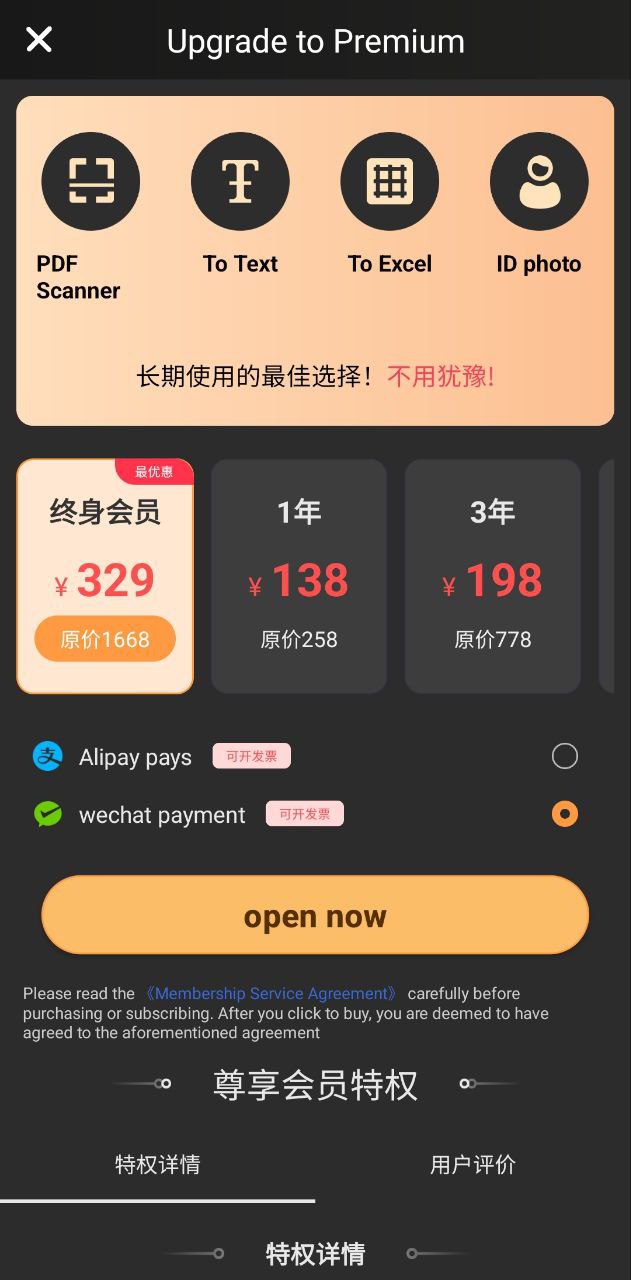Select the 终身会员 lifetime plan at ¥329
Screen dimensions: 631x1280
tap(105, 576)
